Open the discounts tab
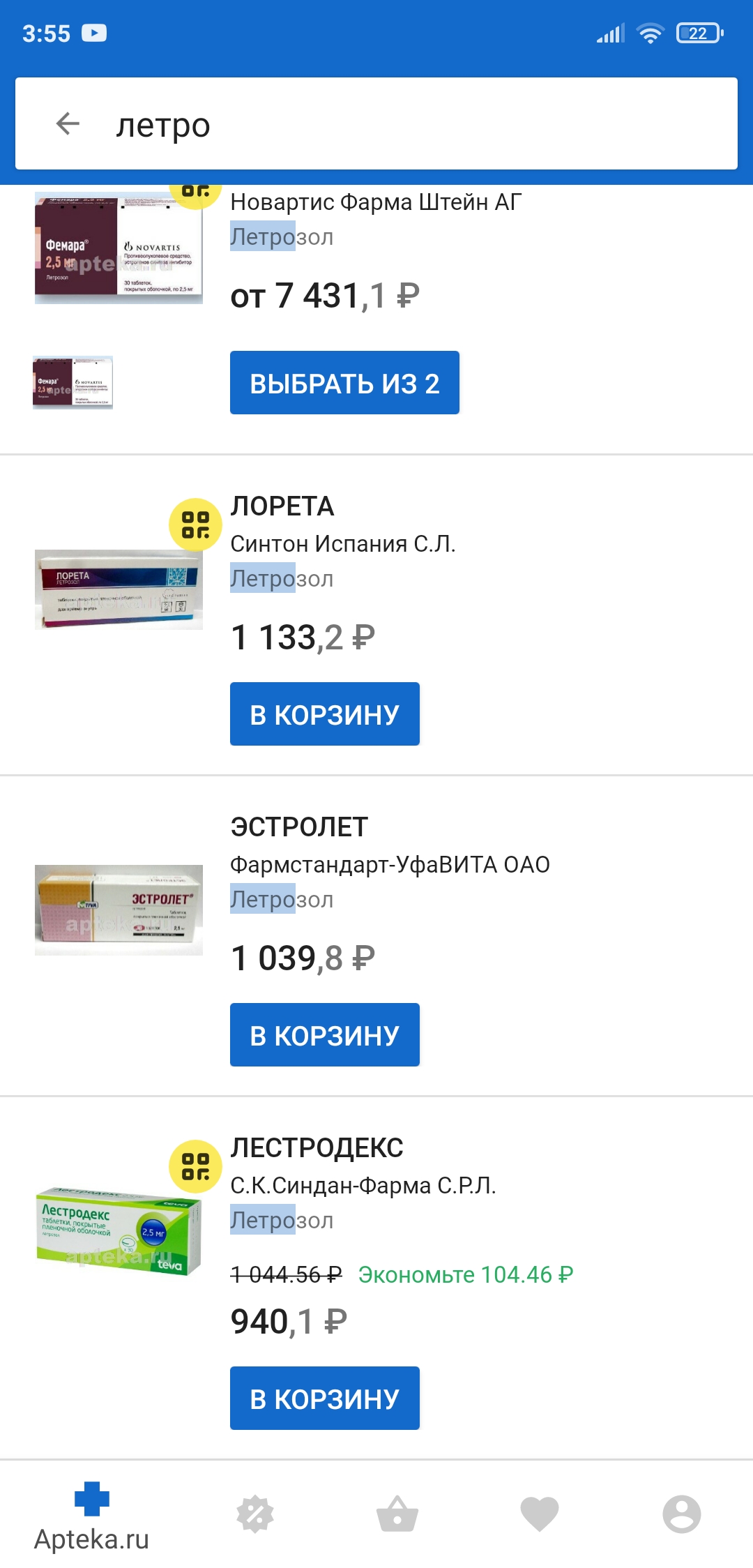This screenshot has height=1568, width=753. (x=255, y=1514)
